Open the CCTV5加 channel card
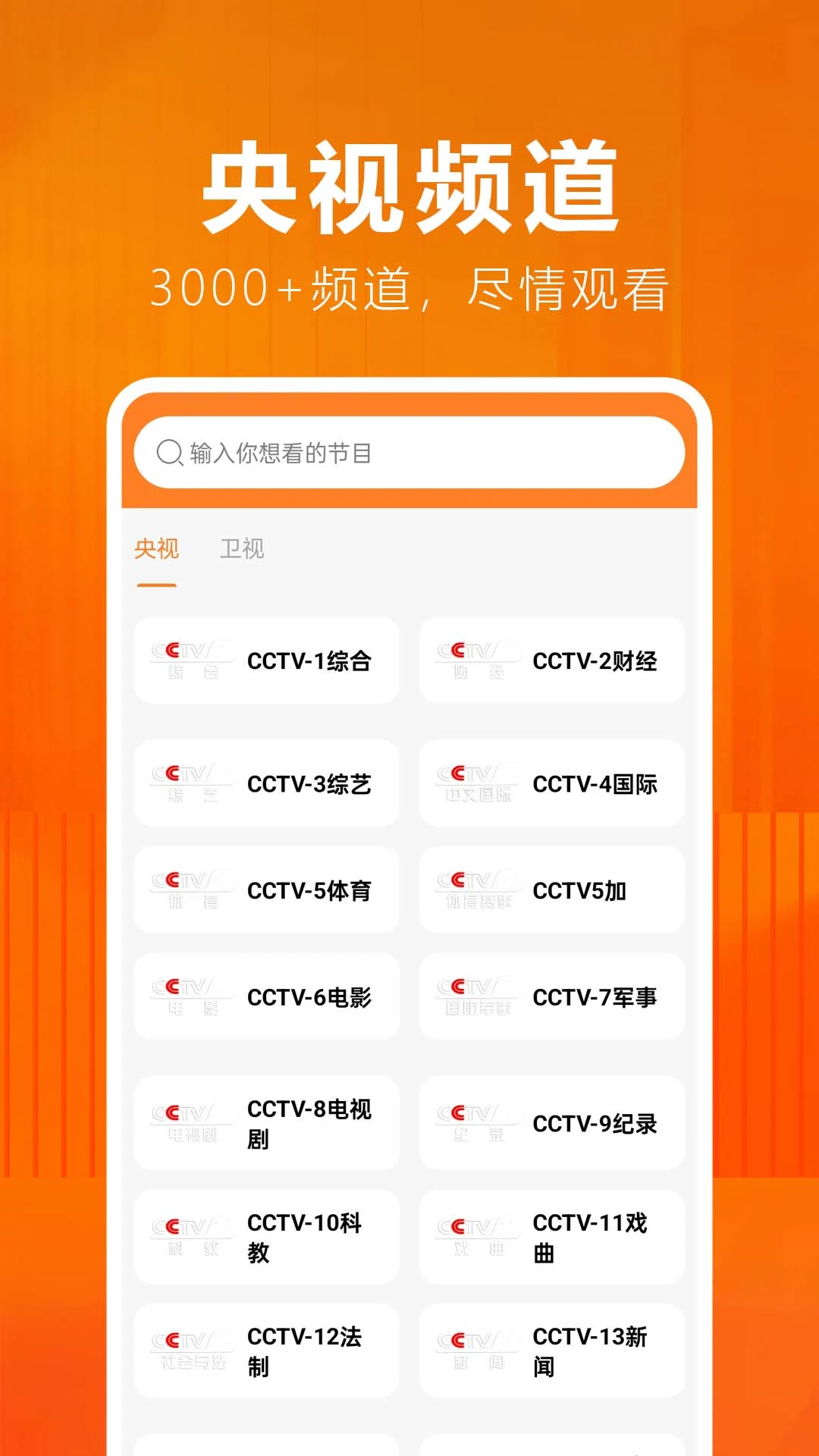Viewport: 819px width, 1456px height. coord(550,889)
